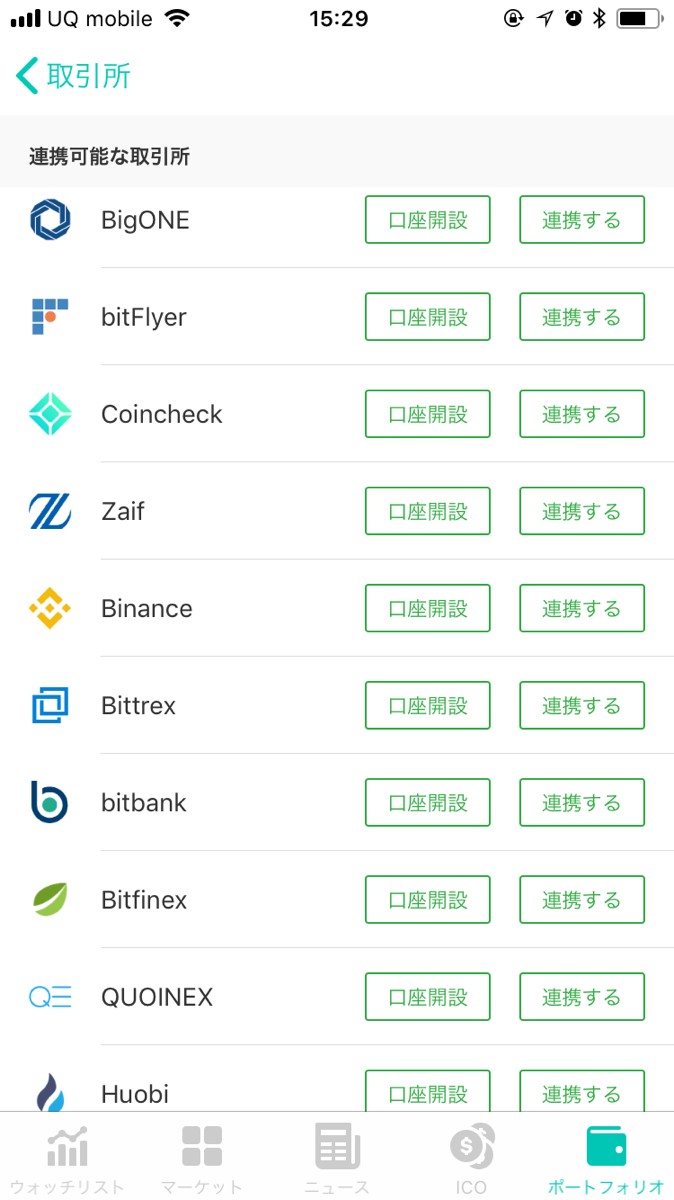Select the ポートフォリオ tab
Image resolution: width=674 pixels, height=1200 pixels.
click(606, 1157)
